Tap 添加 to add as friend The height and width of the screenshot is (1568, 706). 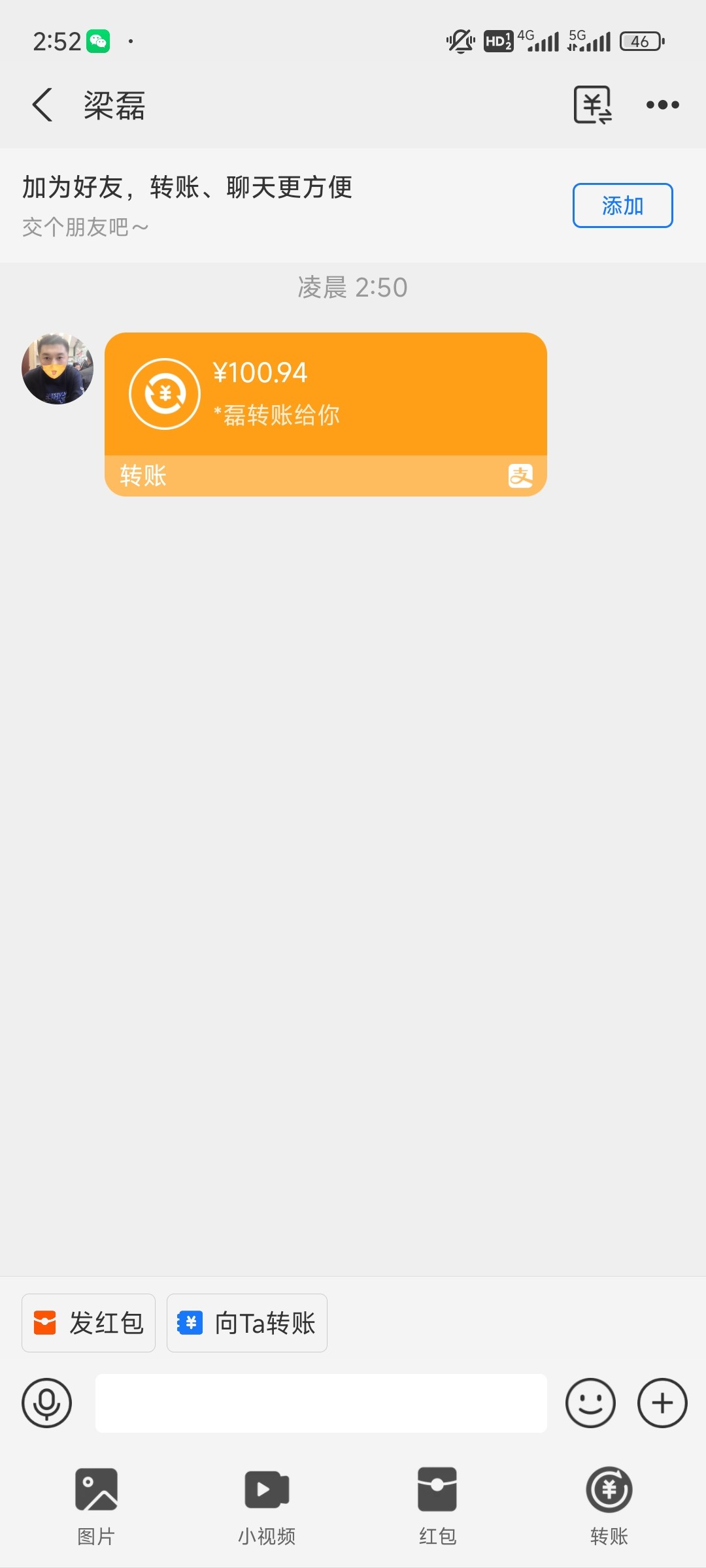[x=622, y=206]
